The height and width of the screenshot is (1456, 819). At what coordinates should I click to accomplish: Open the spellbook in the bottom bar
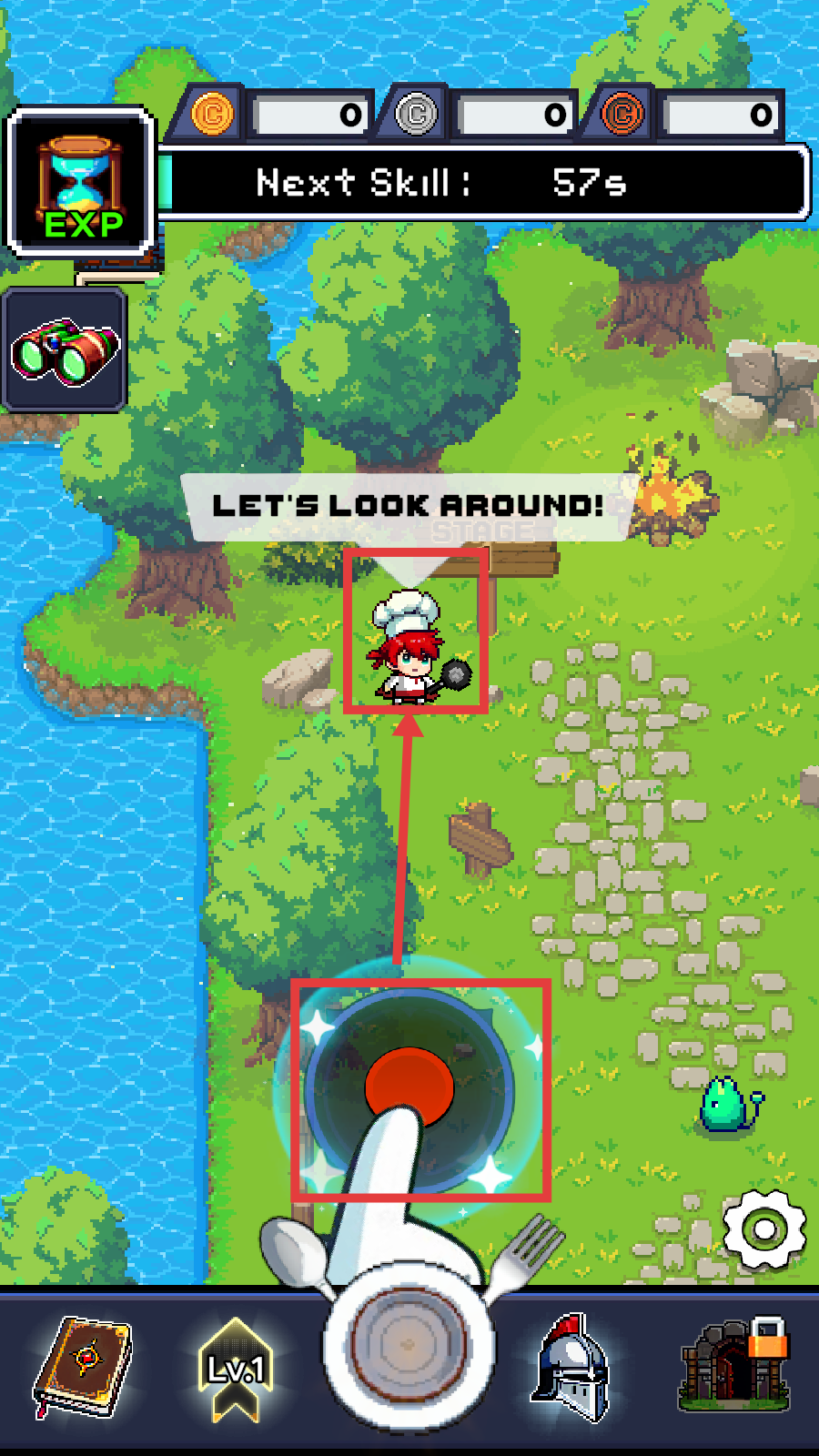point(84,1367)
